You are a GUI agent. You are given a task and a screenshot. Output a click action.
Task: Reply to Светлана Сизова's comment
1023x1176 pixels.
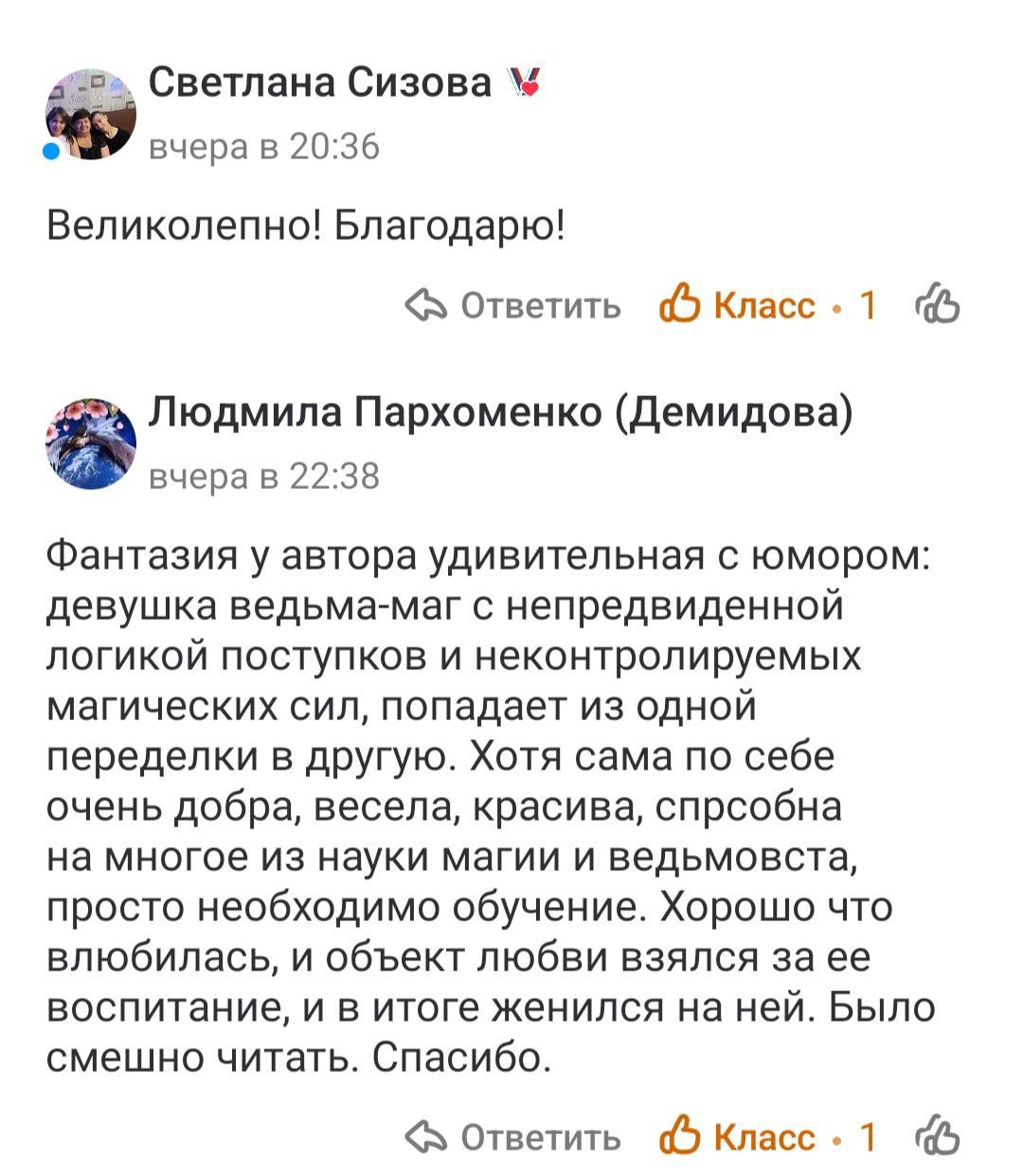click(514, 305)
